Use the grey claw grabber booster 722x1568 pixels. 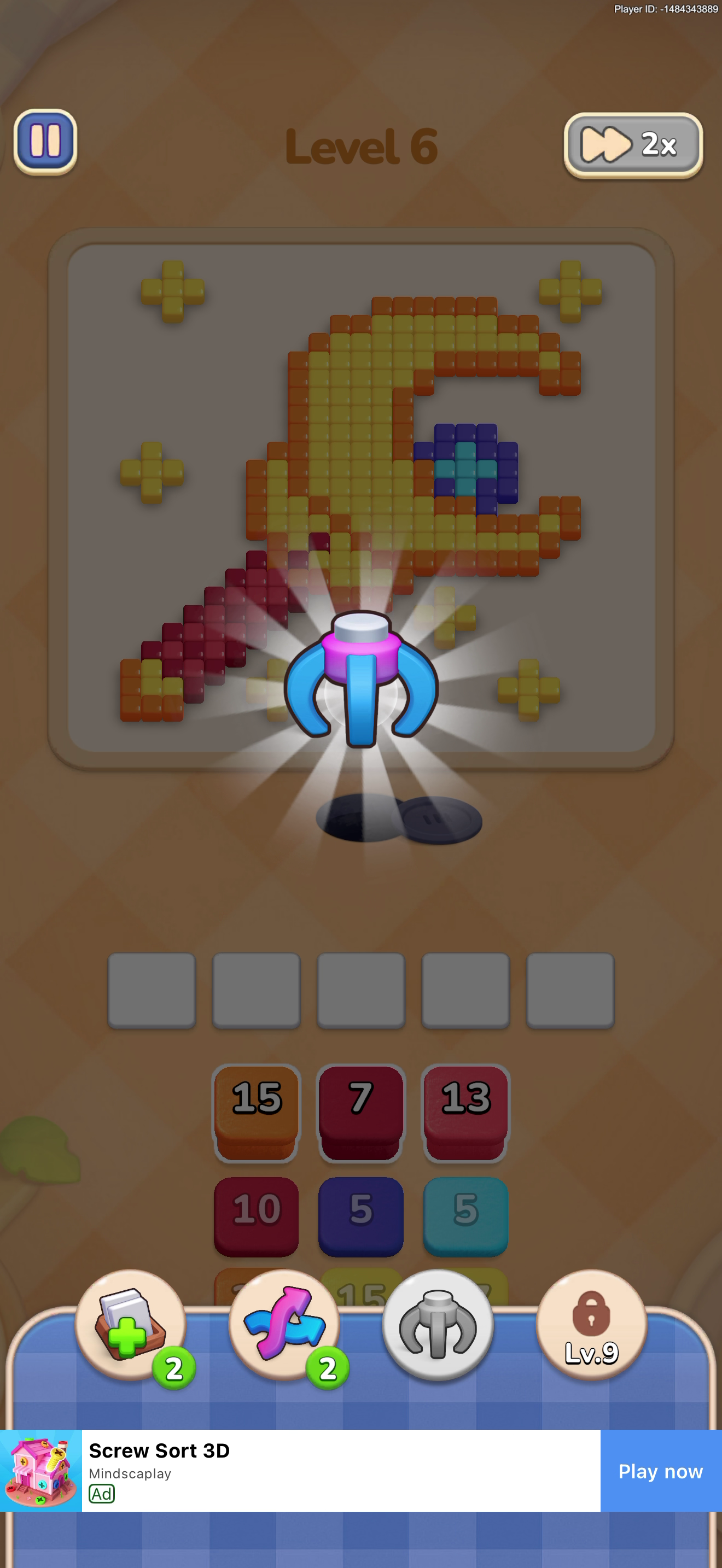(438, 1325)
